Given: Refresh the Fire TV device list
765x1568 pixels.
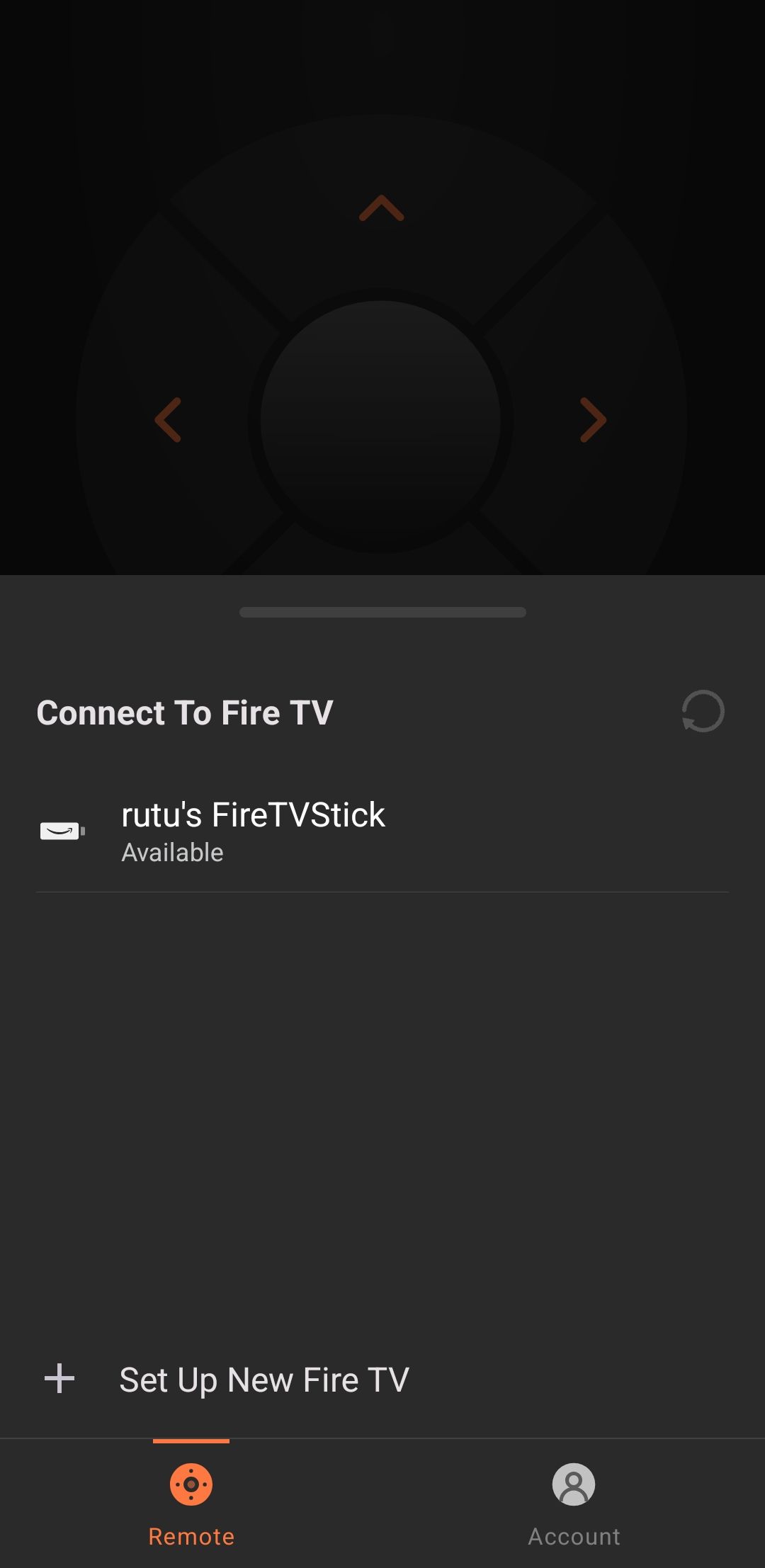Looking at the screenshot, I should [702, 711].
